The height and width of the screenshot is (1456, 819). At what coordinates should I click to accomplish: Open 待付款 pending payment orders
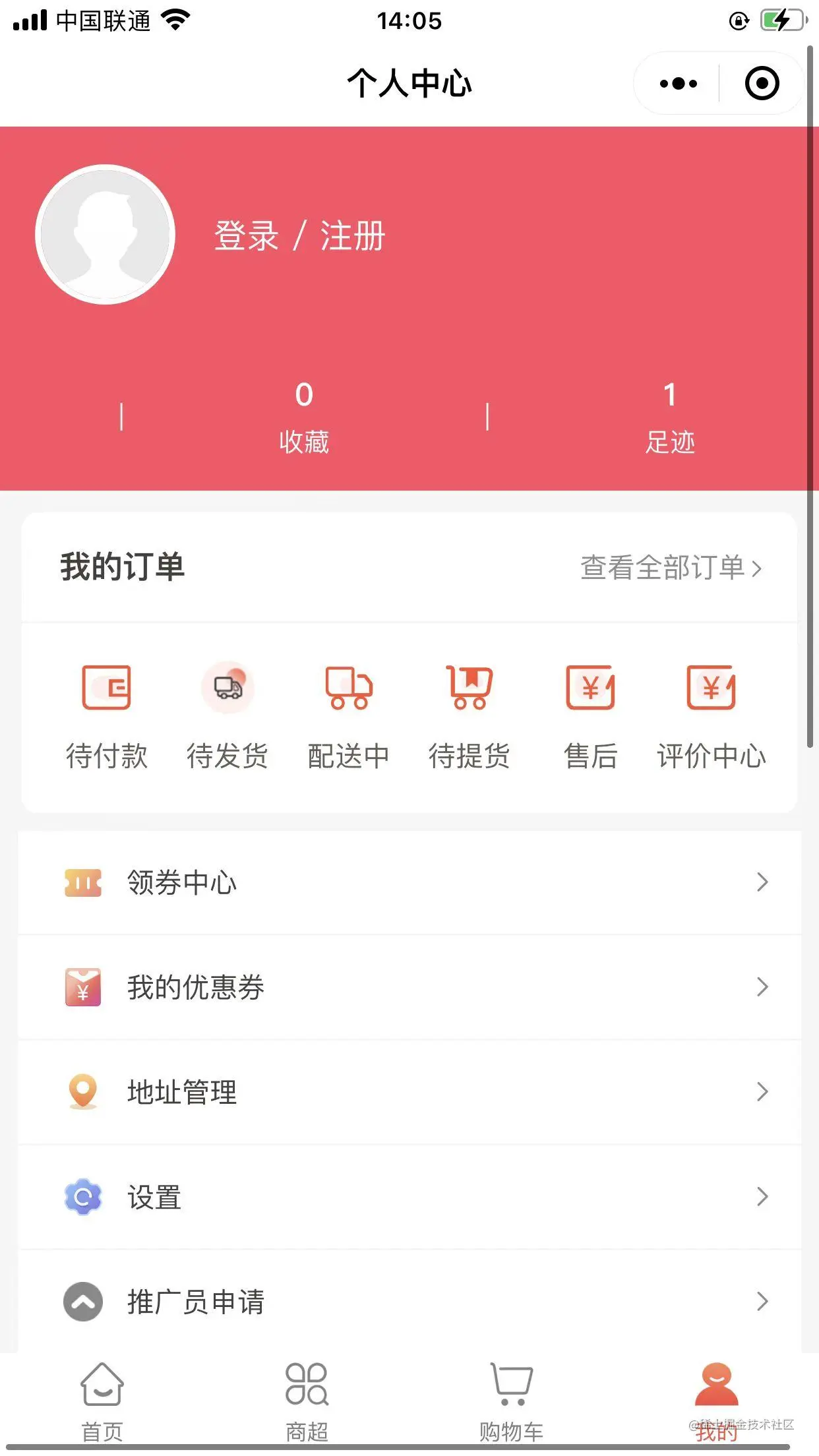click(x=106, y=716)
